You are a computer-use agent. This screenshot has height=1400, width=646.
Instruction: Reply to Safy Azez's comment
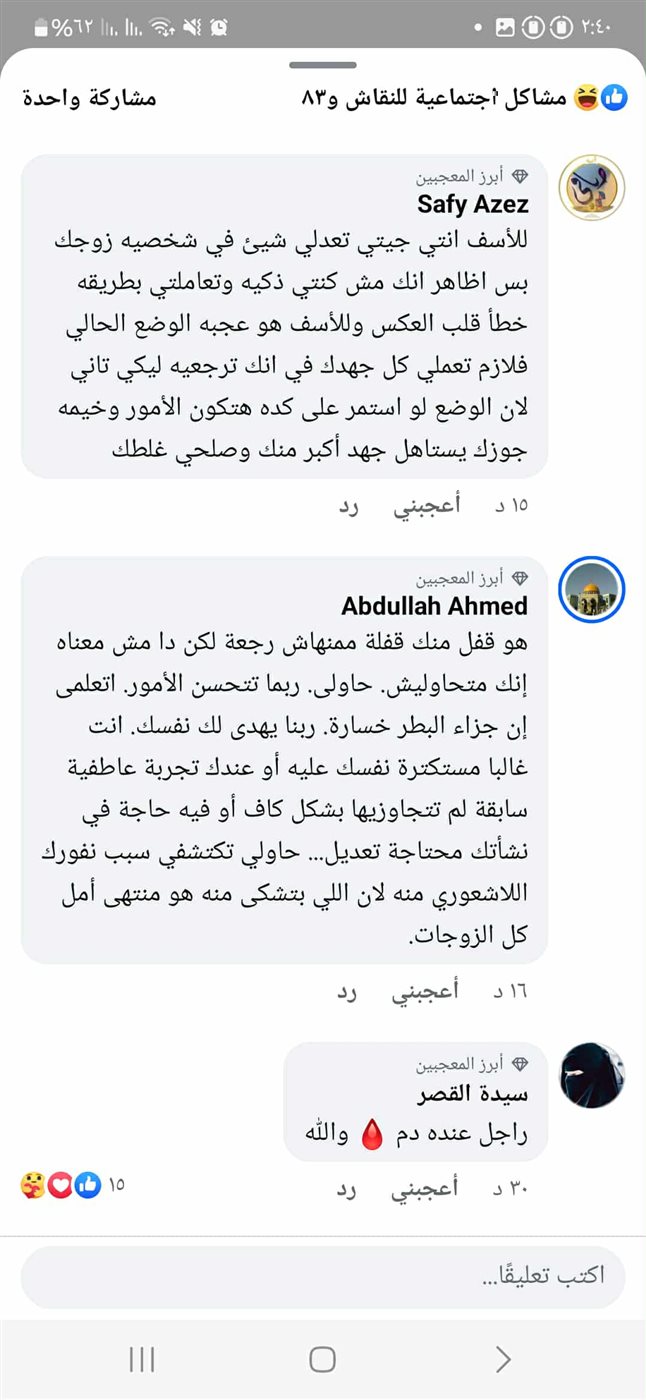pyautogui.click(x=347, y=506)
